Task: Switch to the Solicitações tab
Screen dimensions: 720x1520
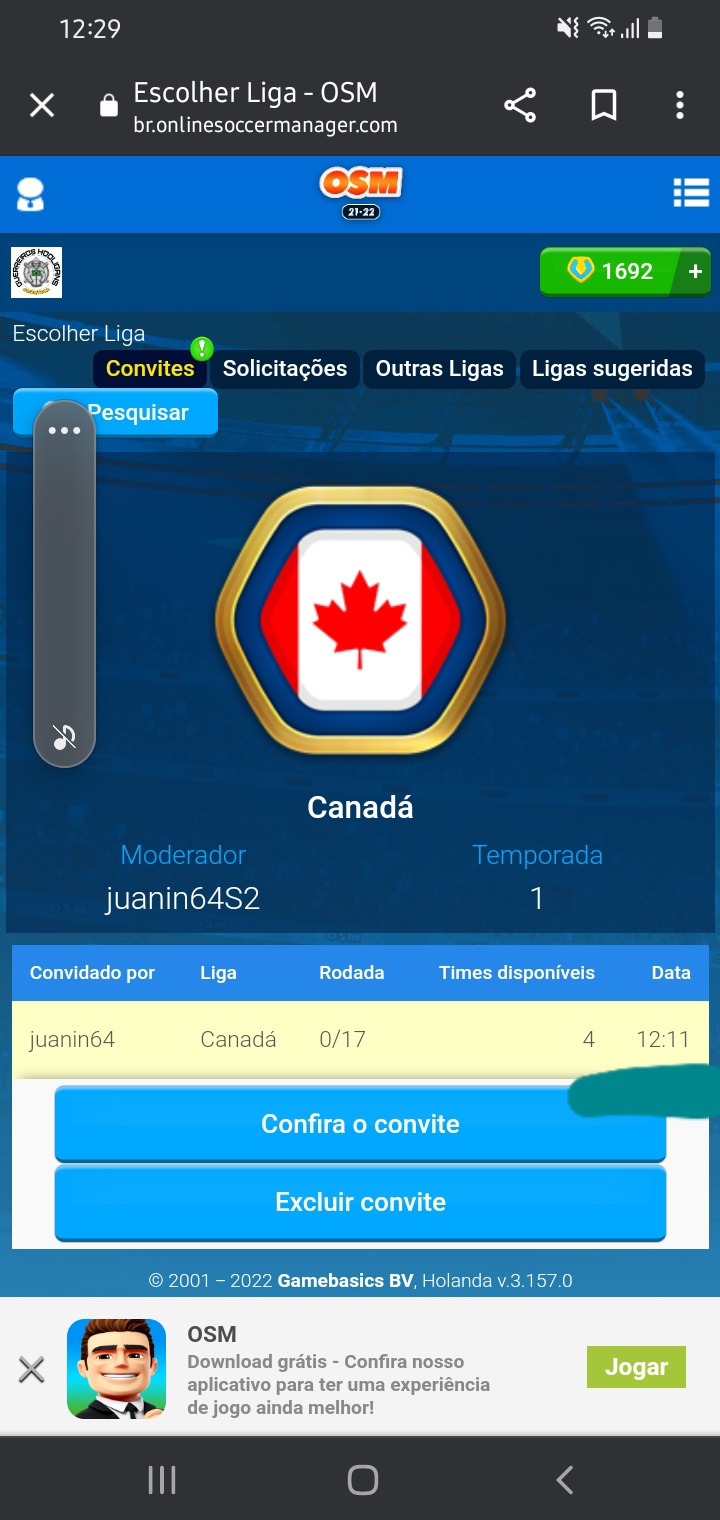Action: 285,368
